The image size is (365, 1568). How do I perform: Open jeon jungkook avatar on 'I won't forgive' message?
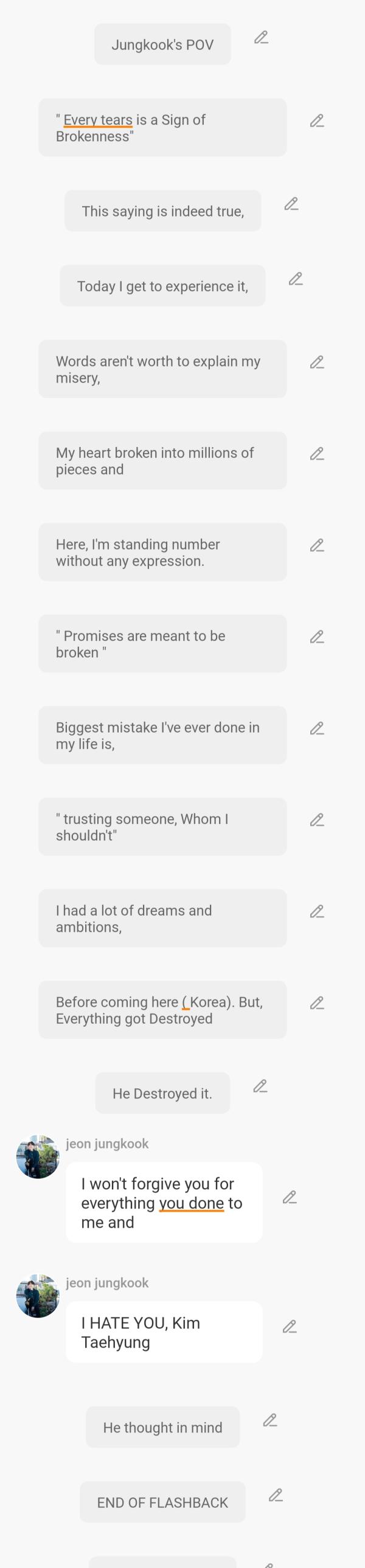click(38, 1157)
